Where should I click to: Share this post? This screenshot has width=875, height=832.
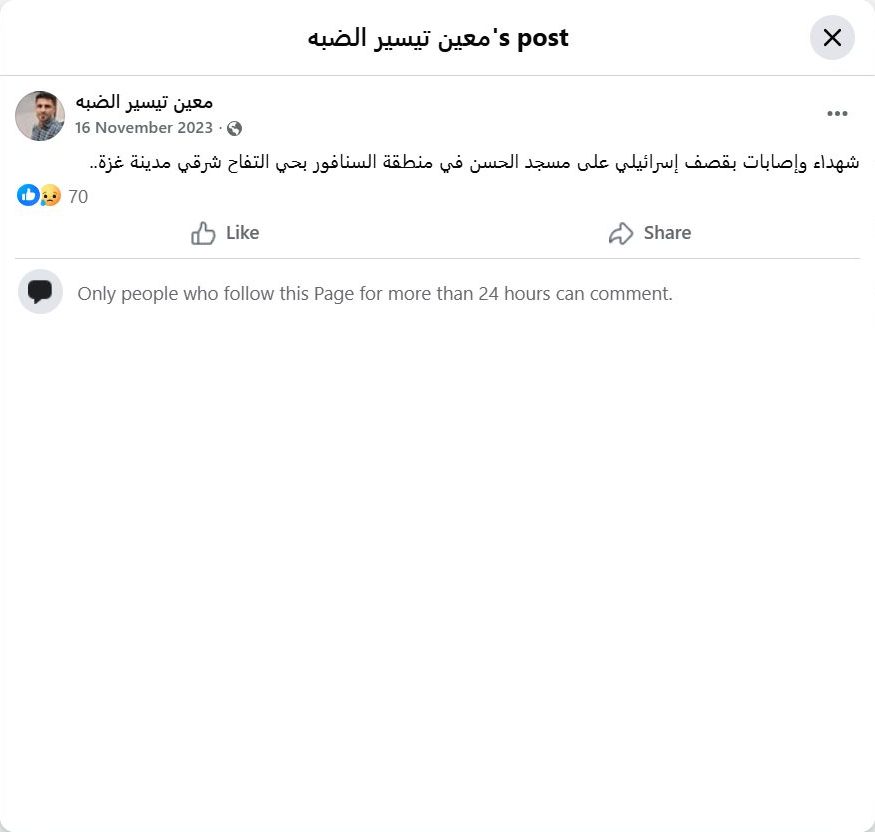[650, 233]
